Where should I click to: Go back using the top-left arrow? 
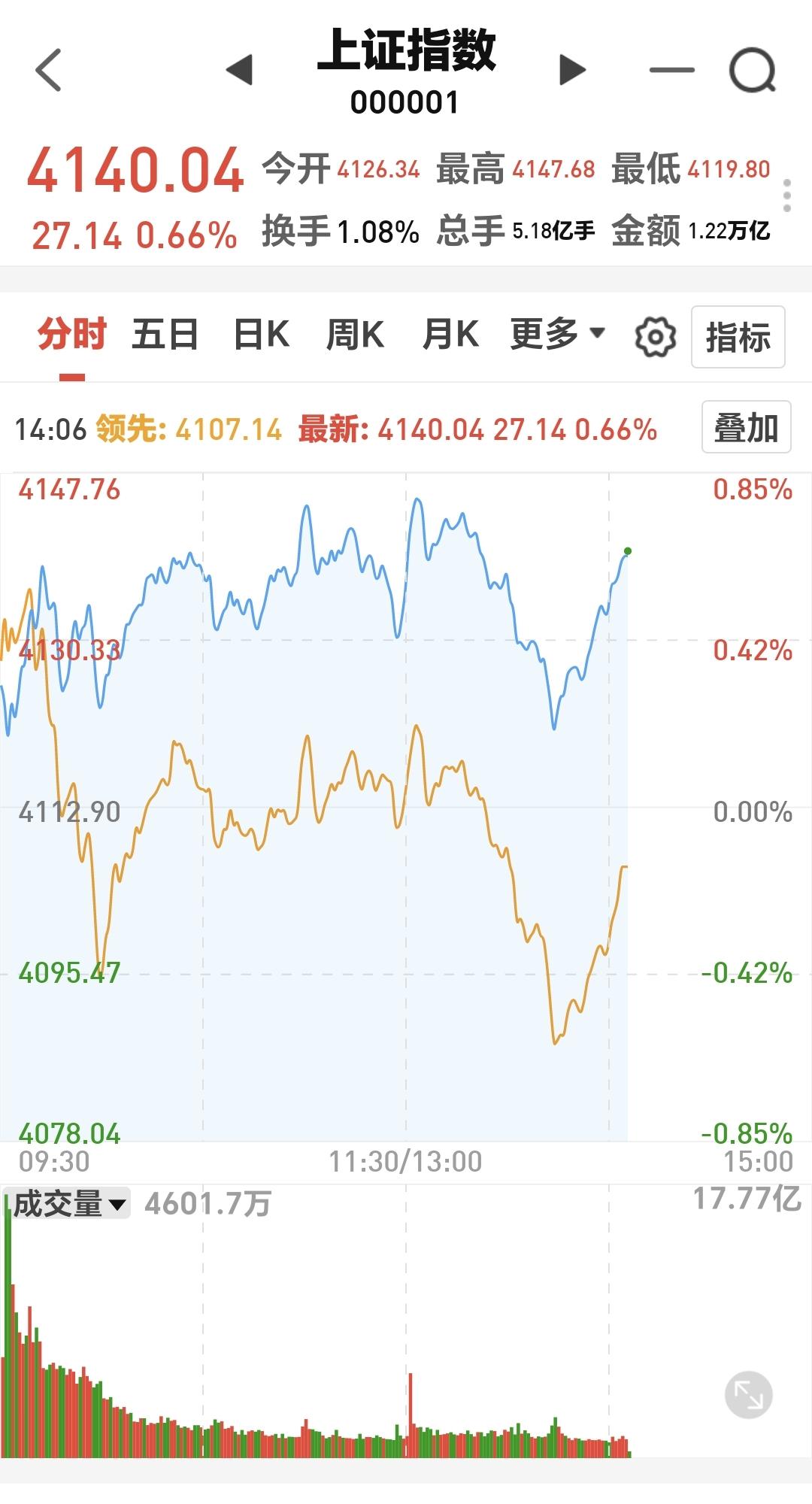click(x=48, y=70)
